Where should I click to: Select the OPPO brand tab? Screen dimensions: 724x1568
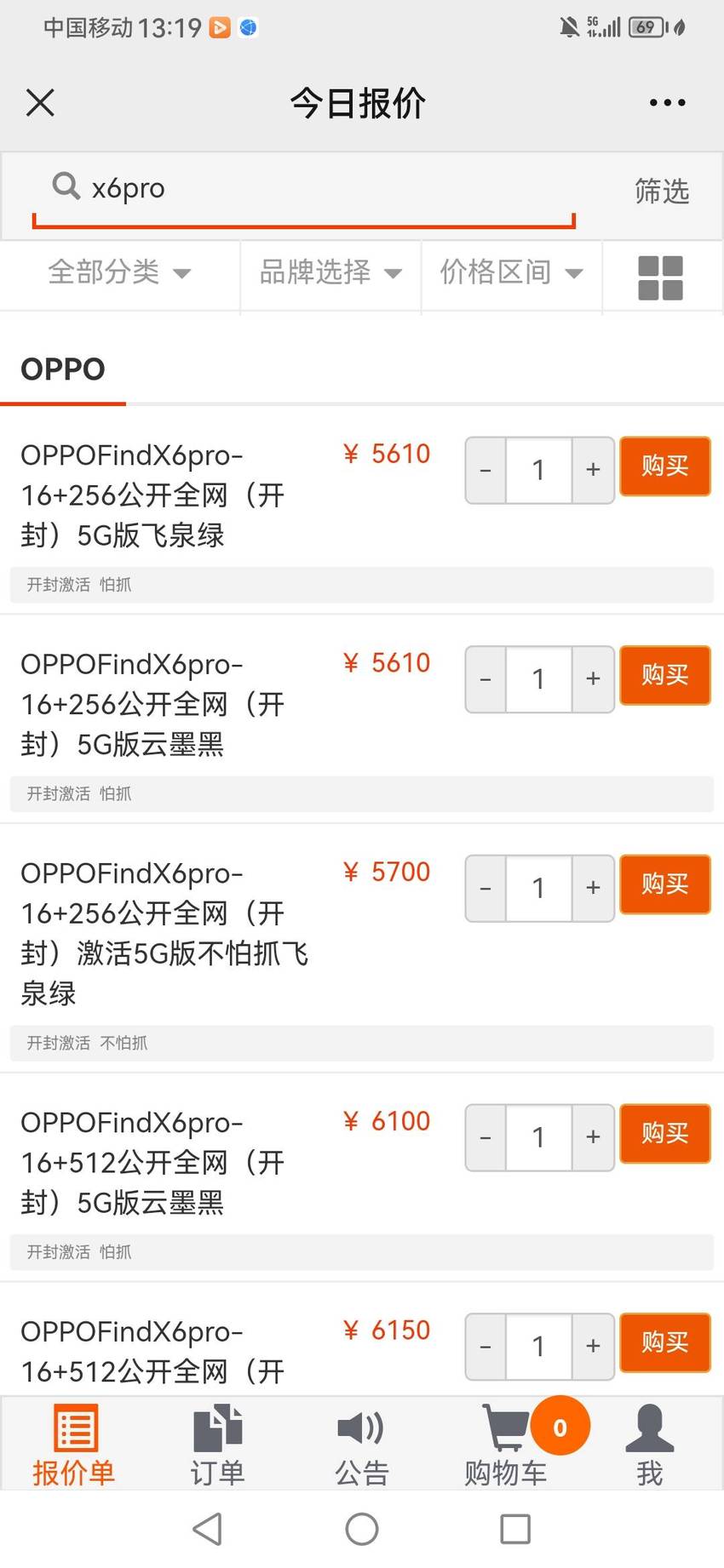(63, 369)
